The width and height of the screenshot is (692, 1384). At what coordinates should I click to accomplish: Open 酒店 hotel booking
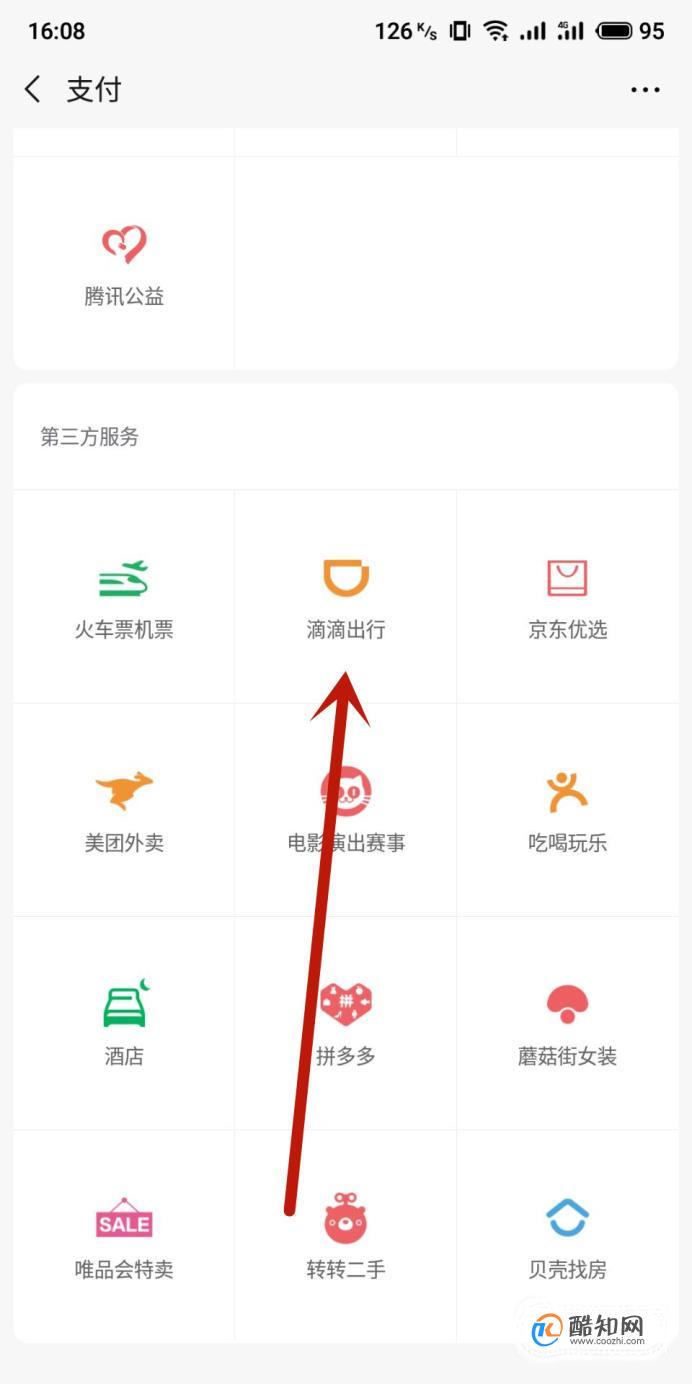click(124, 1023)
